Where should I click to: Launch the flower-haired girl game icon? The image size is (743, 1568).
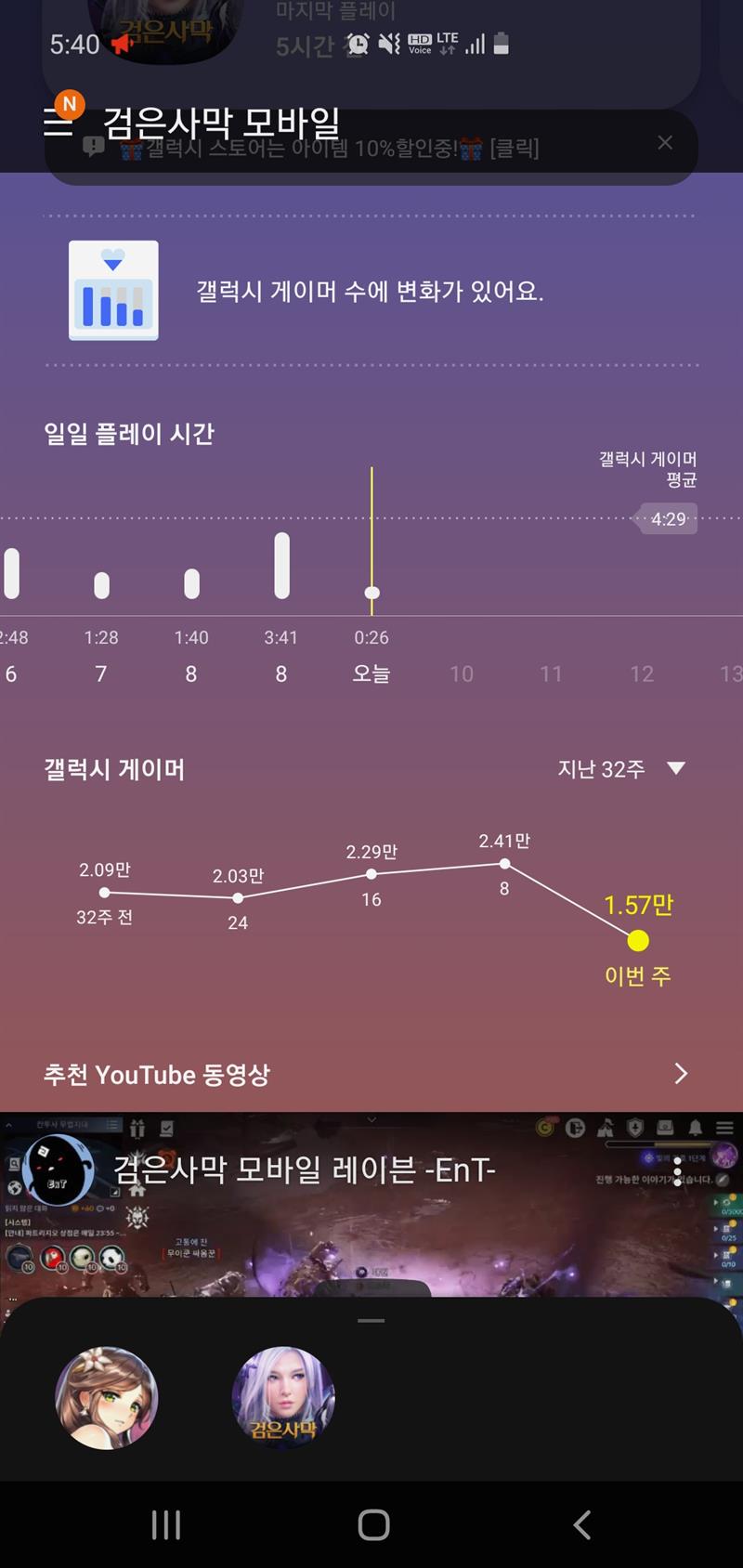[x=106, y=1397]
